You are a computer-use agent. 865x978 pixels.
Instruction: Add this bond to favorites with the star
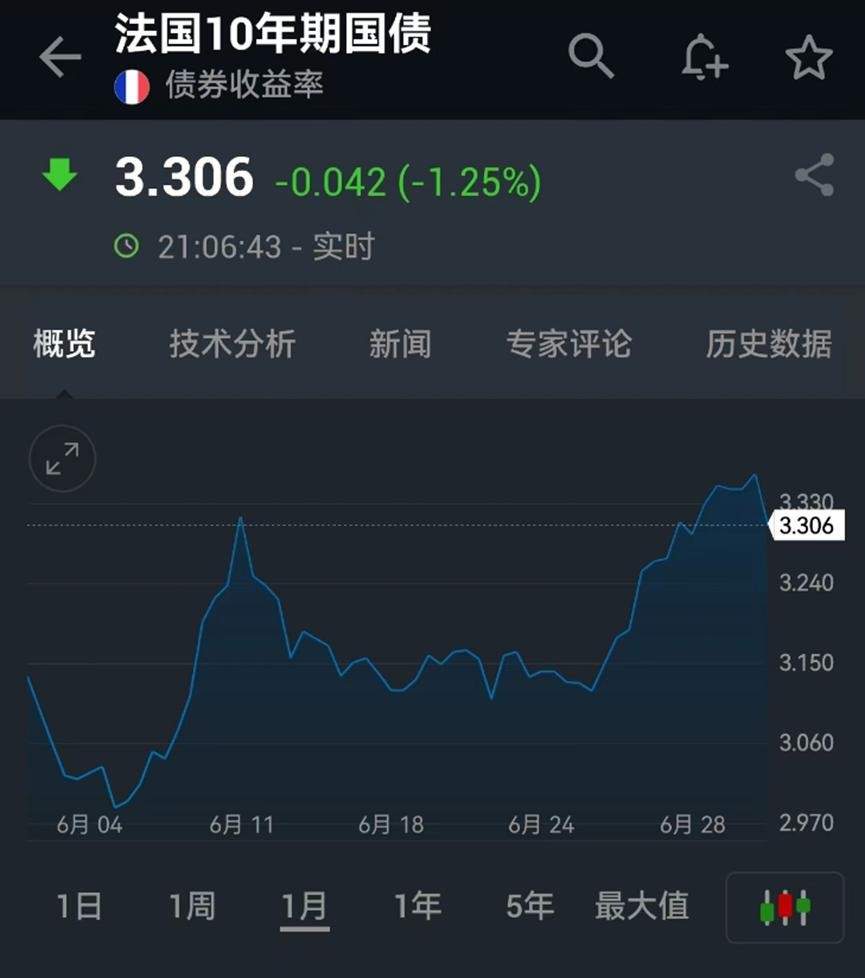(809, 58)
